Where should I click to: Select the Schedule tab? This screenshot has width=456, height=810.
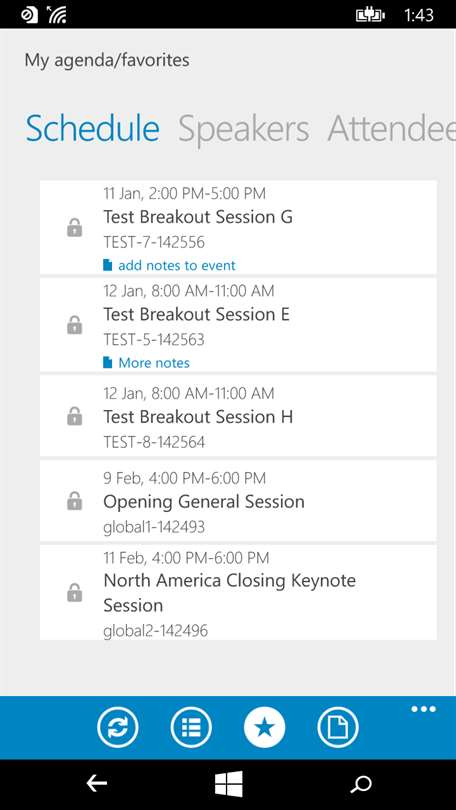[x=92, y=129]
